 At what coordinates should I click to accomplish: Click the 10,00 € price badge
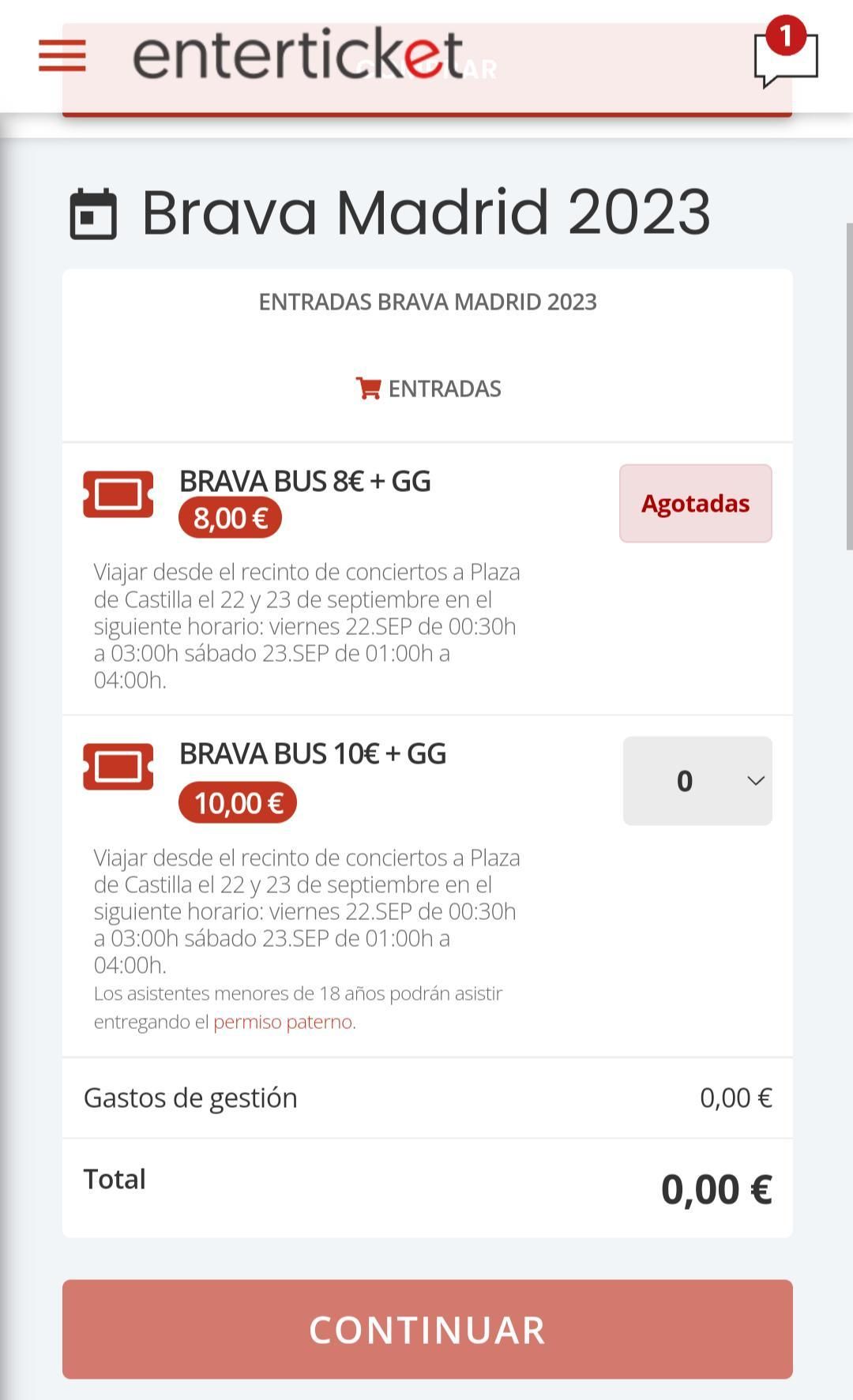point(237,803)
